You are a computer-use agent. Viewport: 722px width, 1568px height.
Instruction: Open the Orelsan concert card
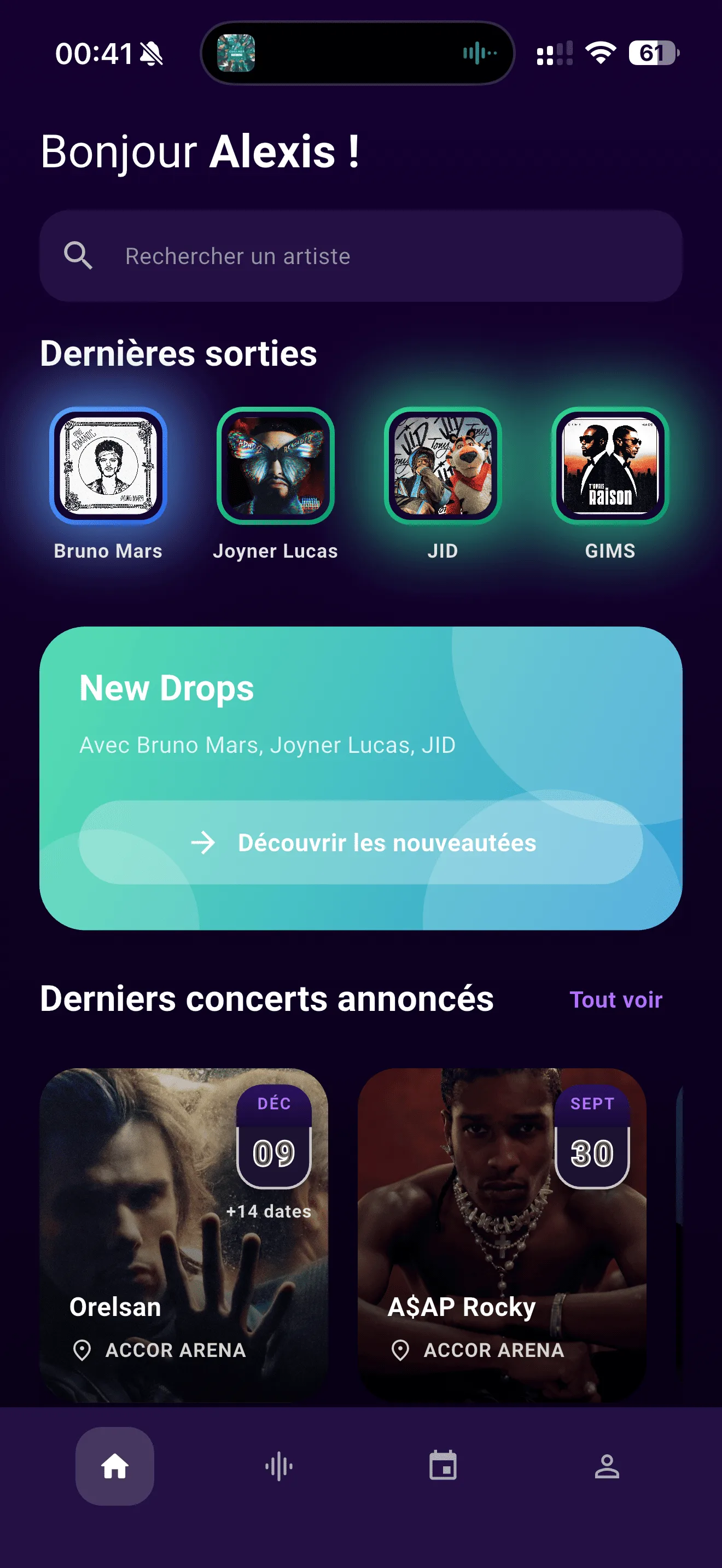[184, 1236]
